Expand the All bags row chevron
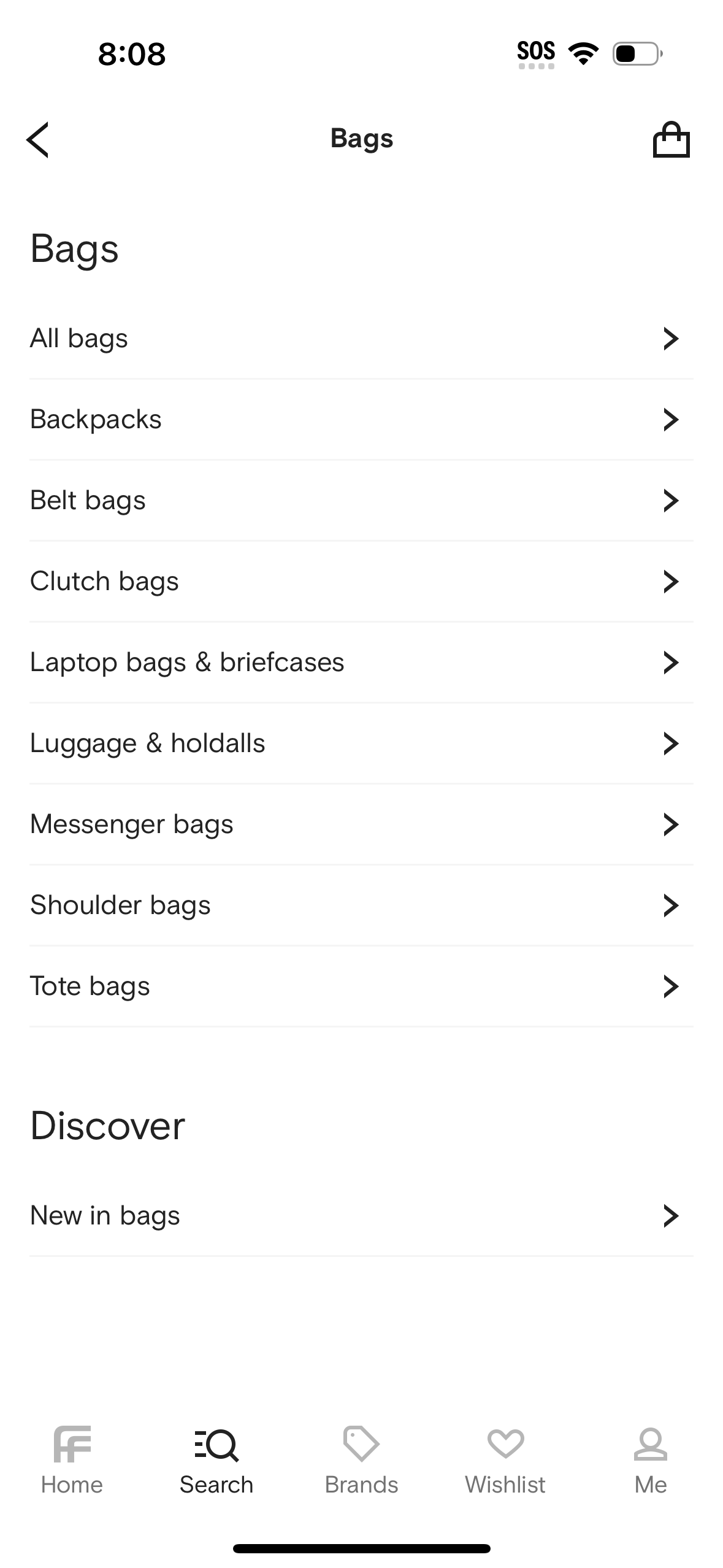Image resolution: width=723 pixels, height=1568 pixels. point(672,338)
